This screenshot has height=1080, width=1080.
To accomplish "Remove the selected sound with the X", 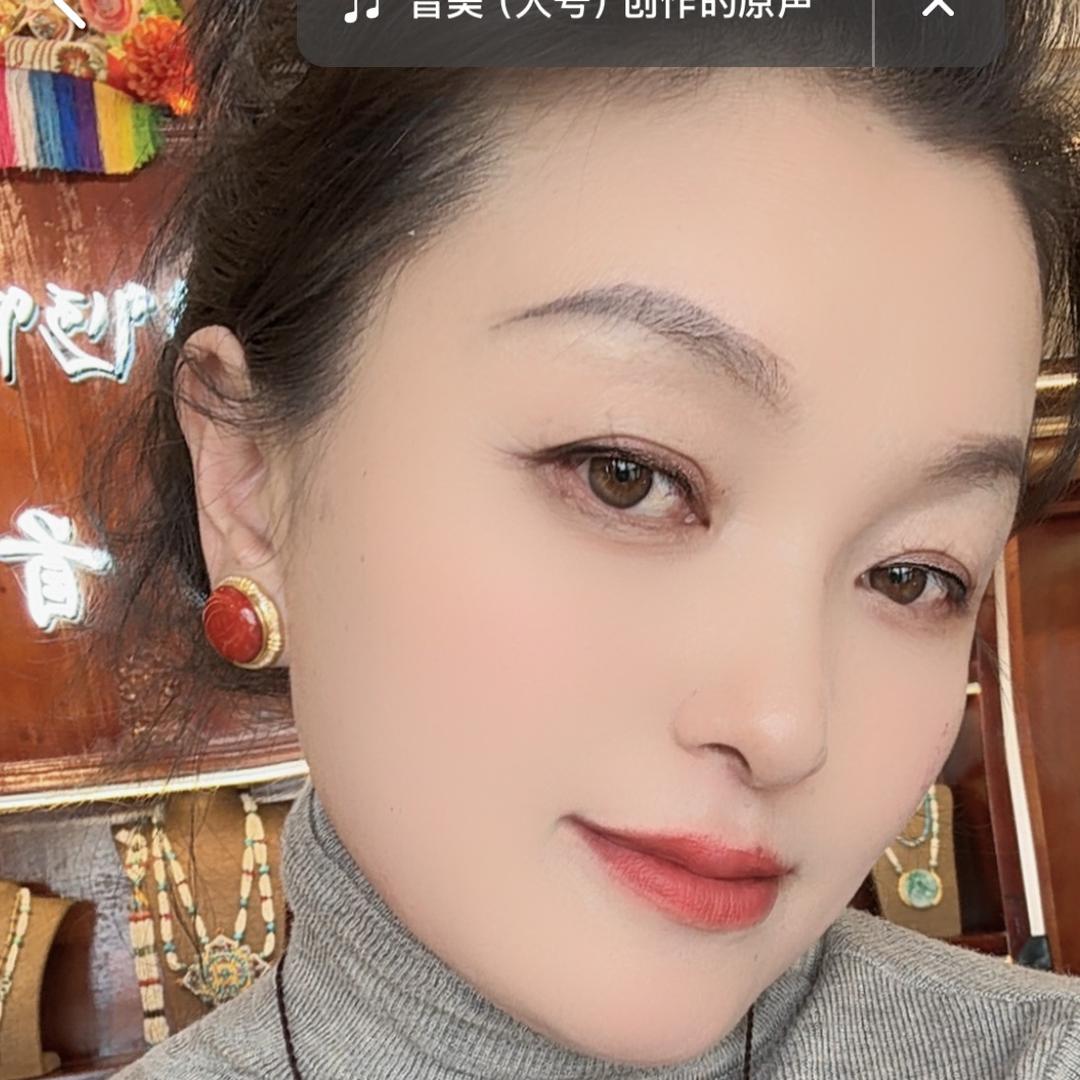I will (x=938, y=10).
